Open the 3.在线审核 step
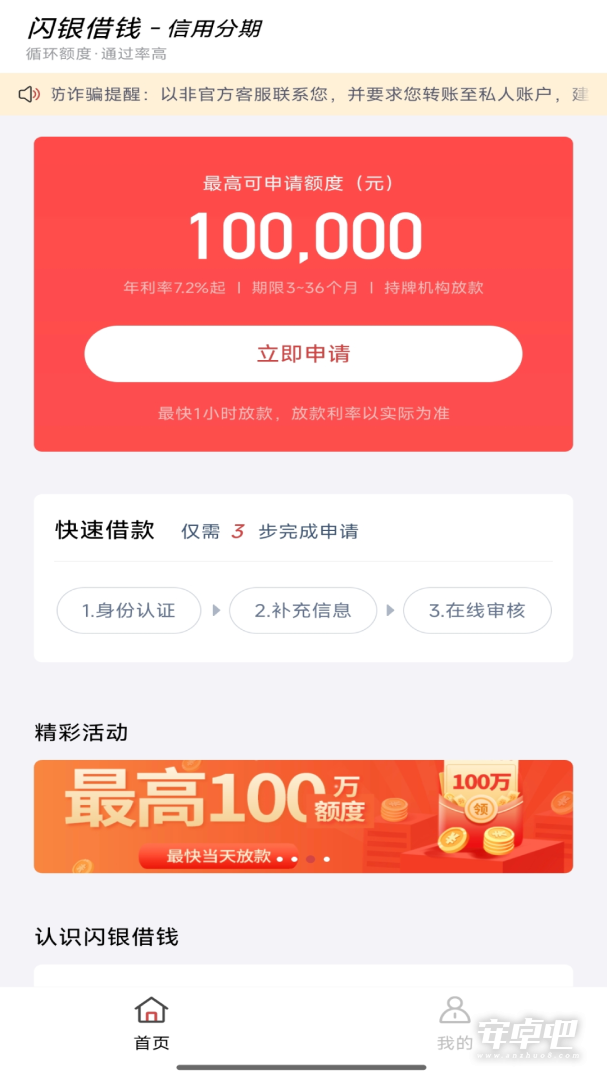607x1080 pixels. click(x=477, y=610)
